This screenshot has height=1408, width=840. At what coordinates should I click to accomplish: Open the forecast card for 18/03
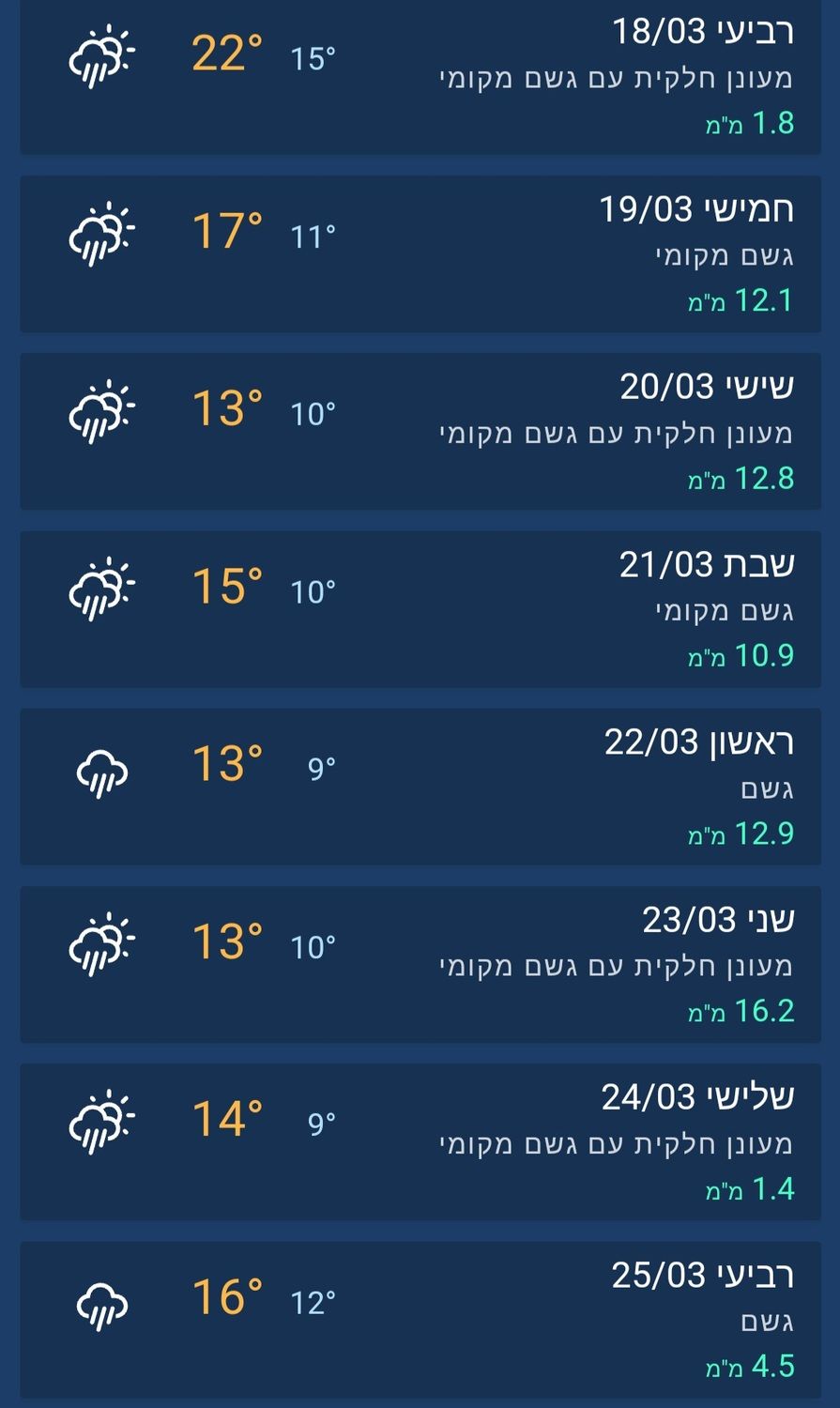[420, 77]
